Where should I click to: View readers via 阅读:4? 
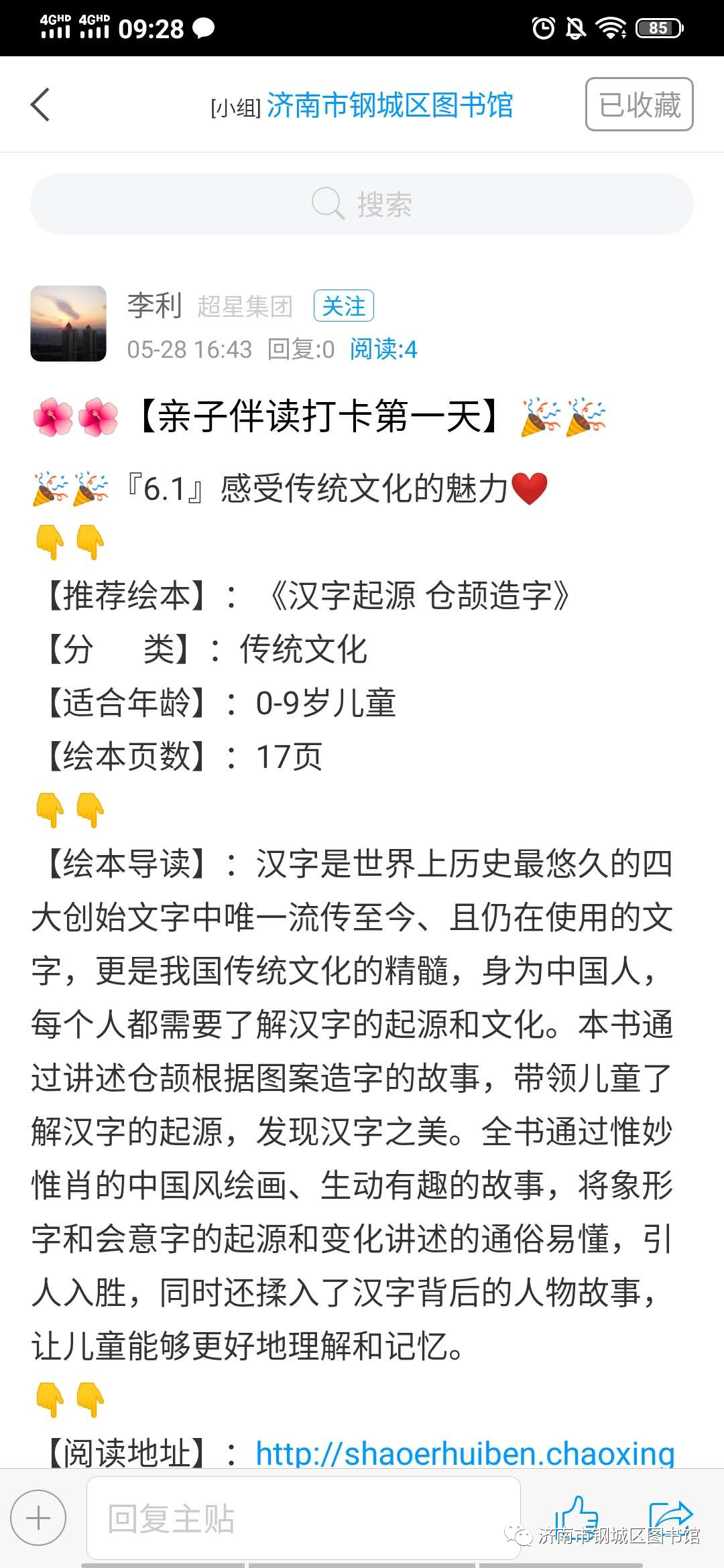[383, 349]
